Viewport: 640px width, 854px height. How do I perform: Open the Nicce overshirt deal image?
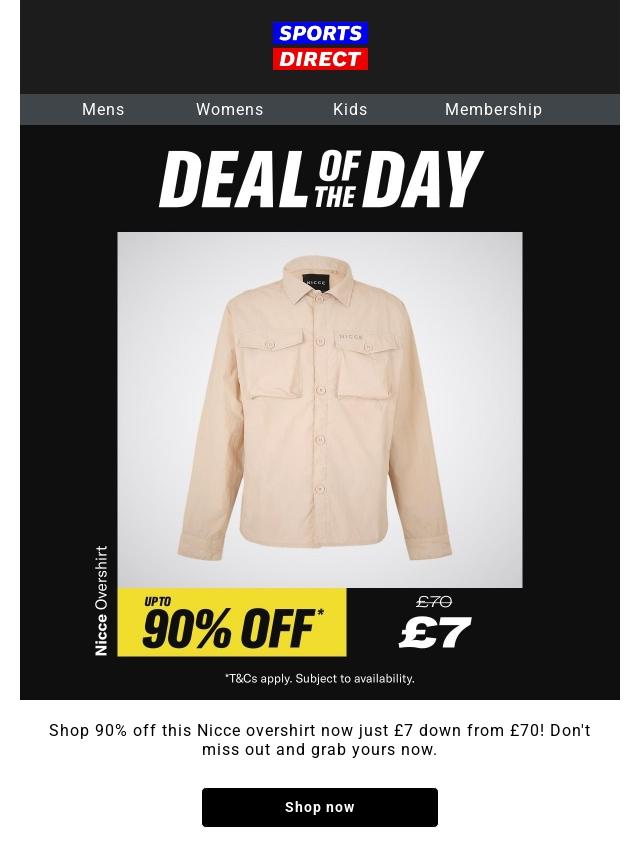pyautogui.click(x=320, y=410)
